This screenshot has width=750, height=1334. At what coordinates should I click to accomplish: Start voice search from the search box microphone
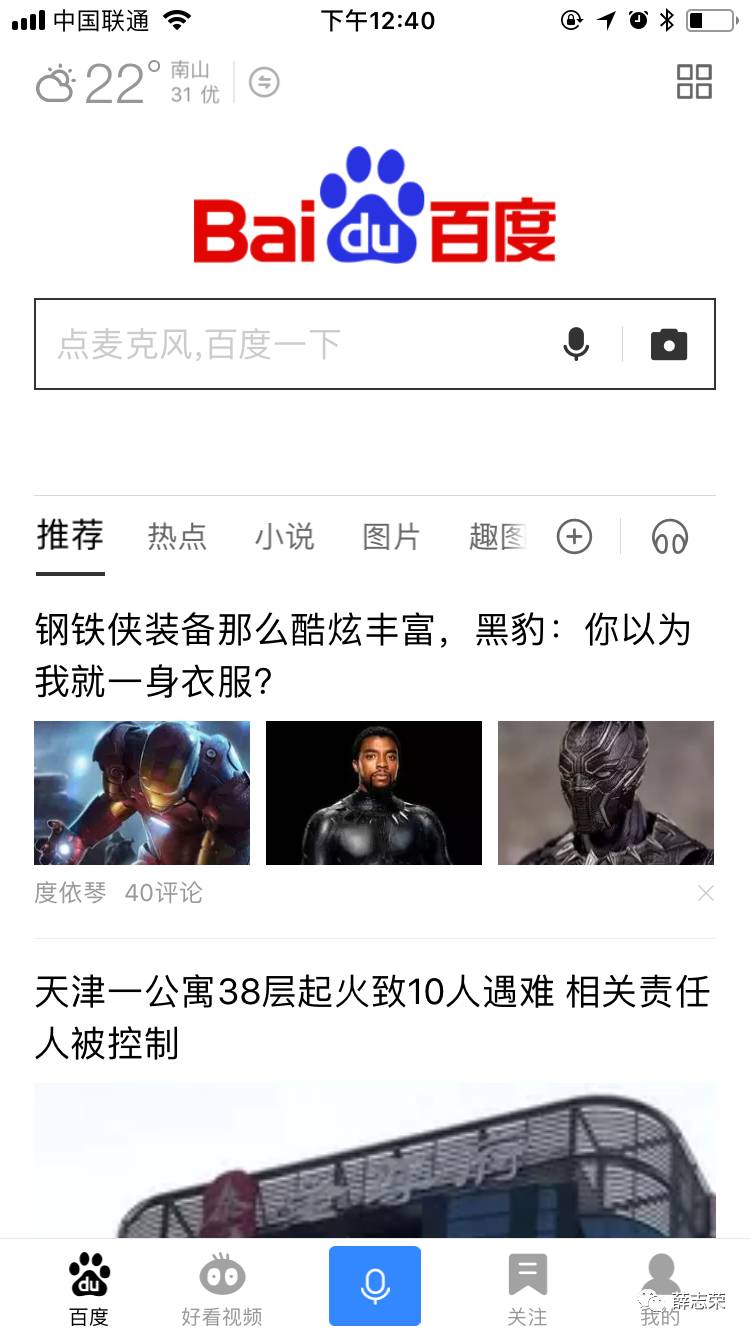576,344
